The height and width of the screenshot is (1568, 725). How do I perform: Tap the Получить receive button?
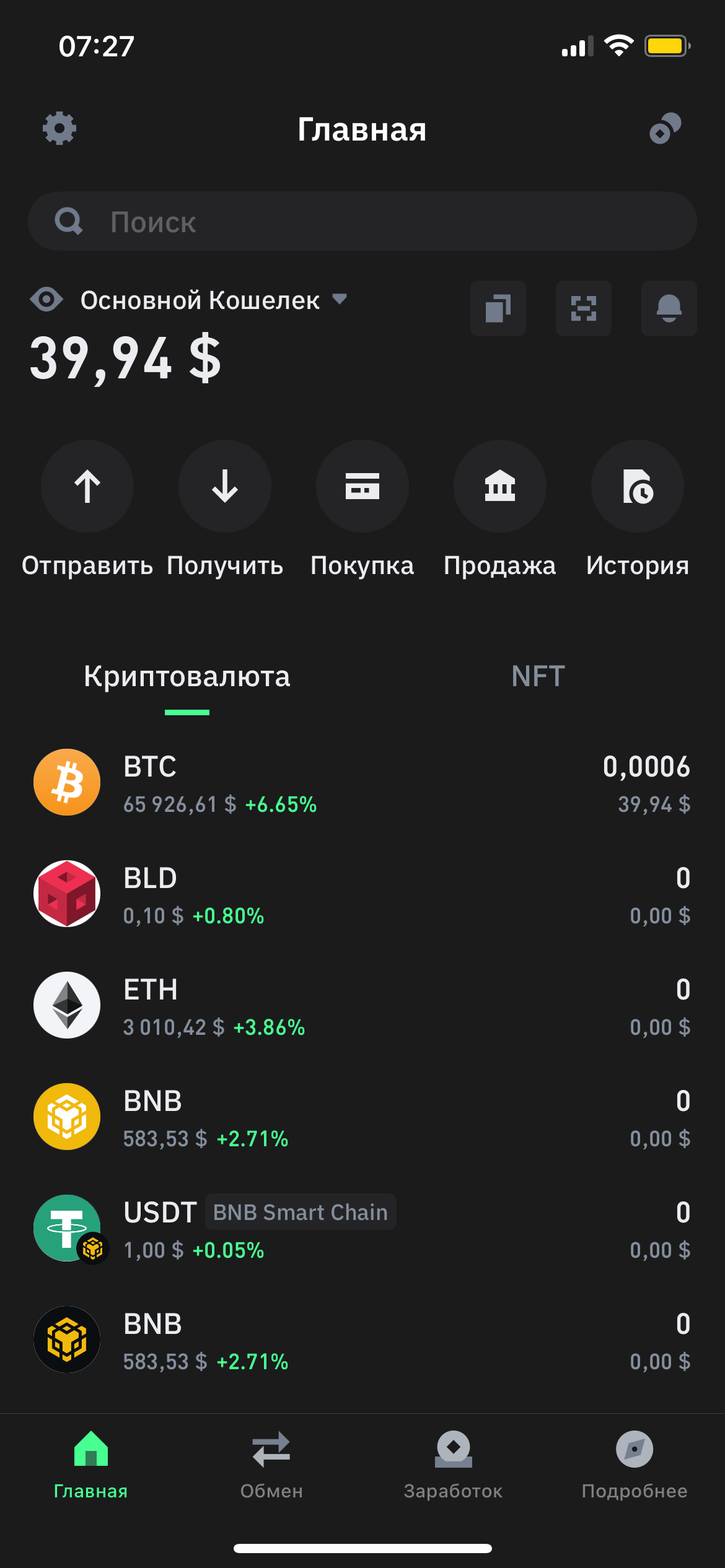[225, 486]
